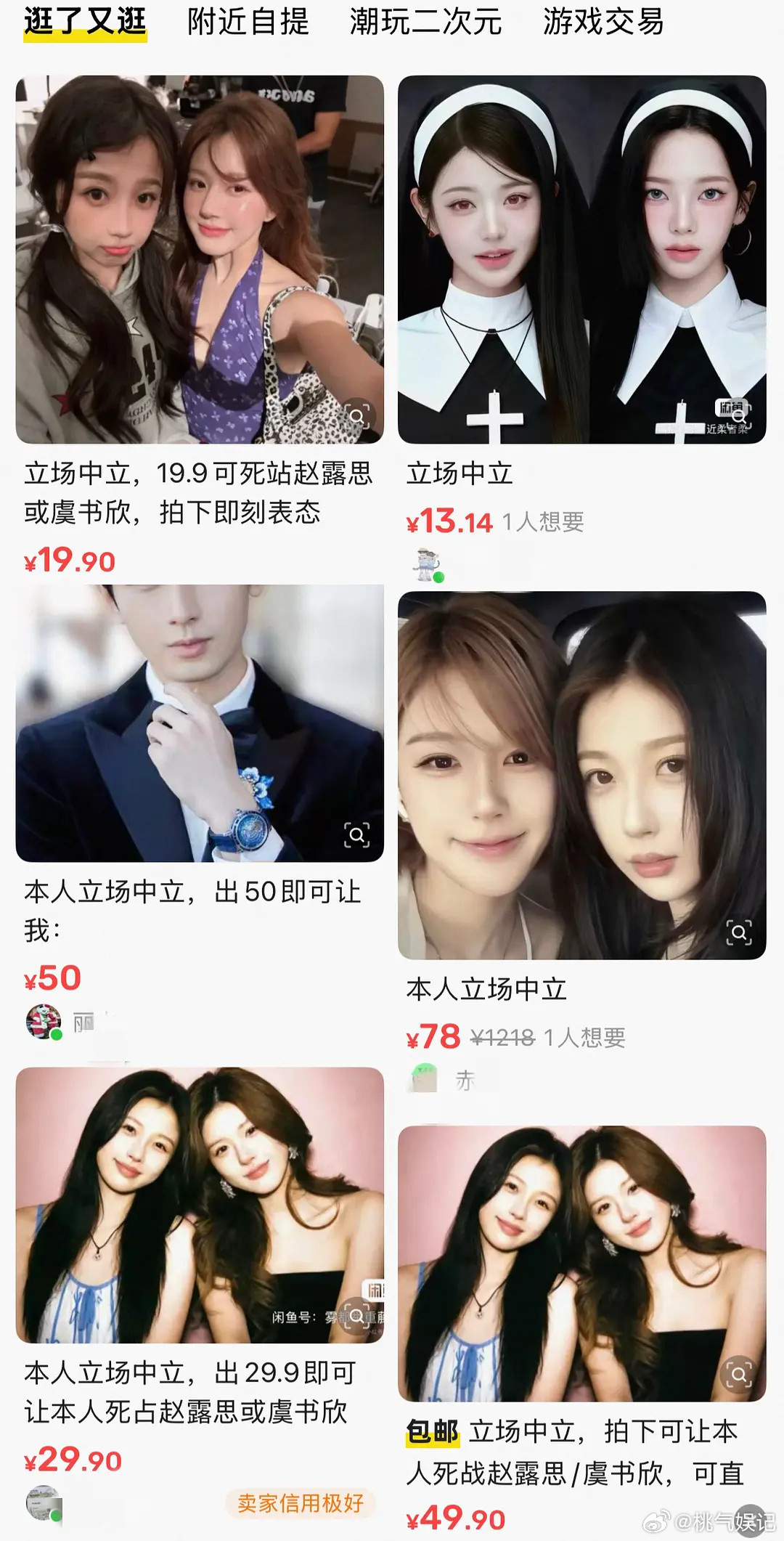Open image search on the ¥19.90 selfie listing
The width and height of the screenshot is (784, 1541).
pyautogui.click(x=356, y=415)
